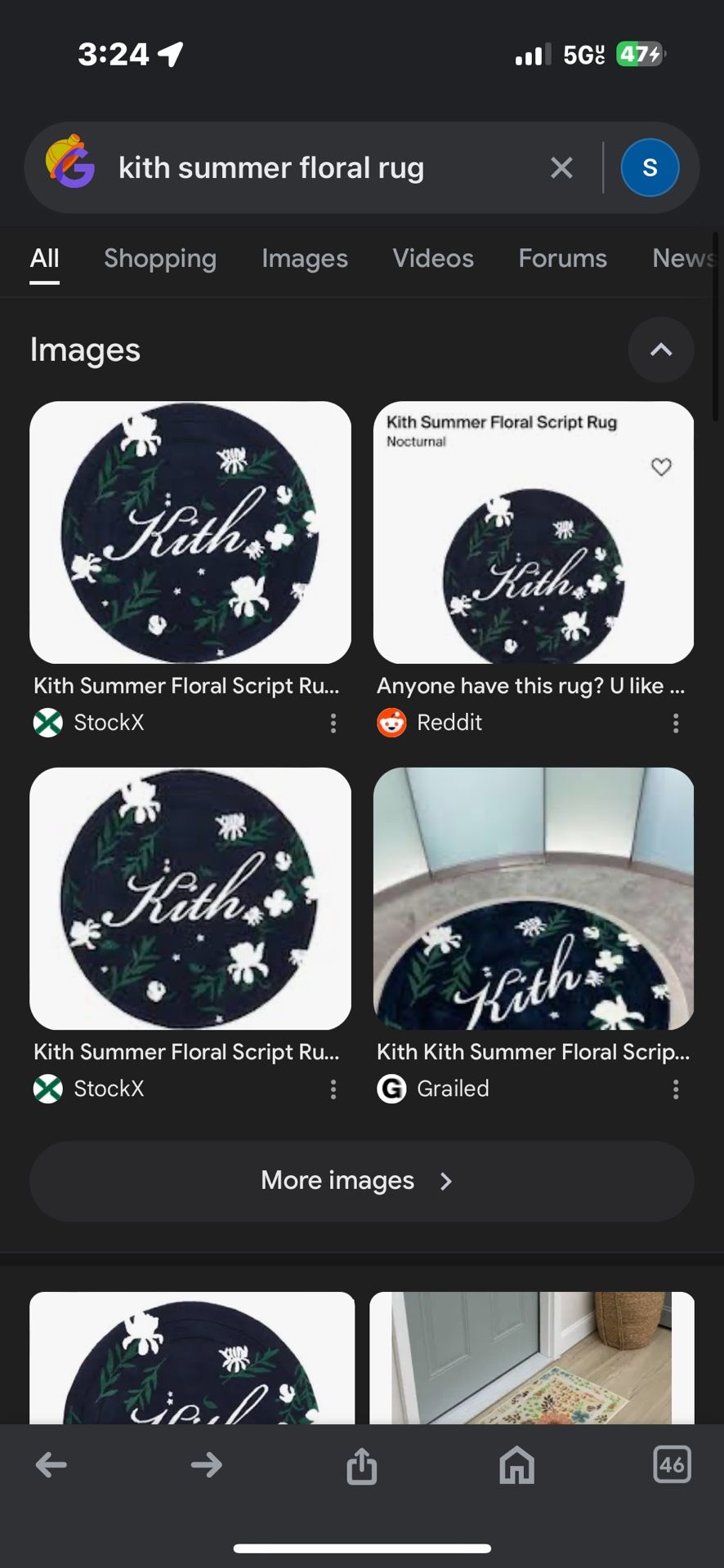This screenshot has height=1568, width=724.
Task: Open the tab switcher showing 46 tabs
Action: tap(672, 1464)
